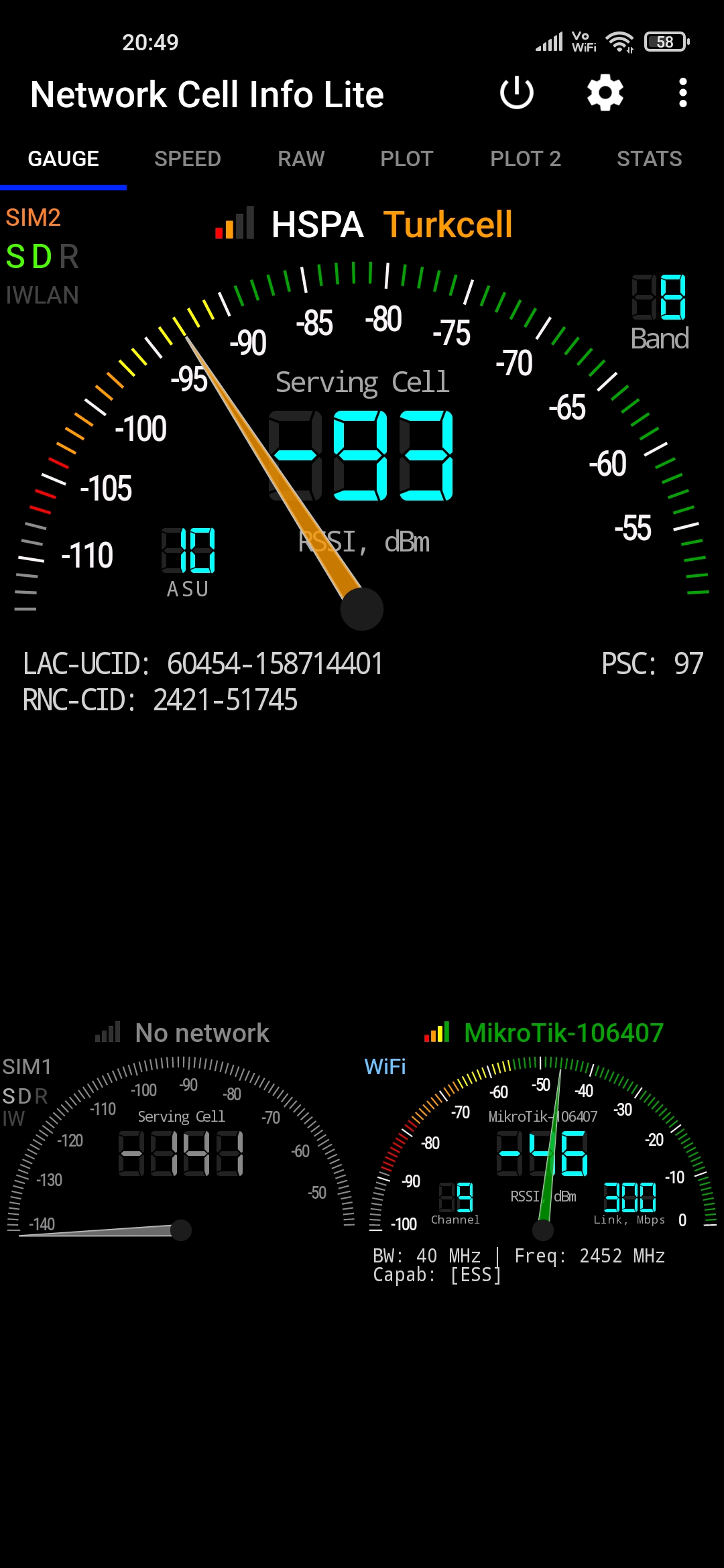Switch to the SPEED tab
The height and width of the screenshot is (1568, 724).
click(x=187, y=159)
